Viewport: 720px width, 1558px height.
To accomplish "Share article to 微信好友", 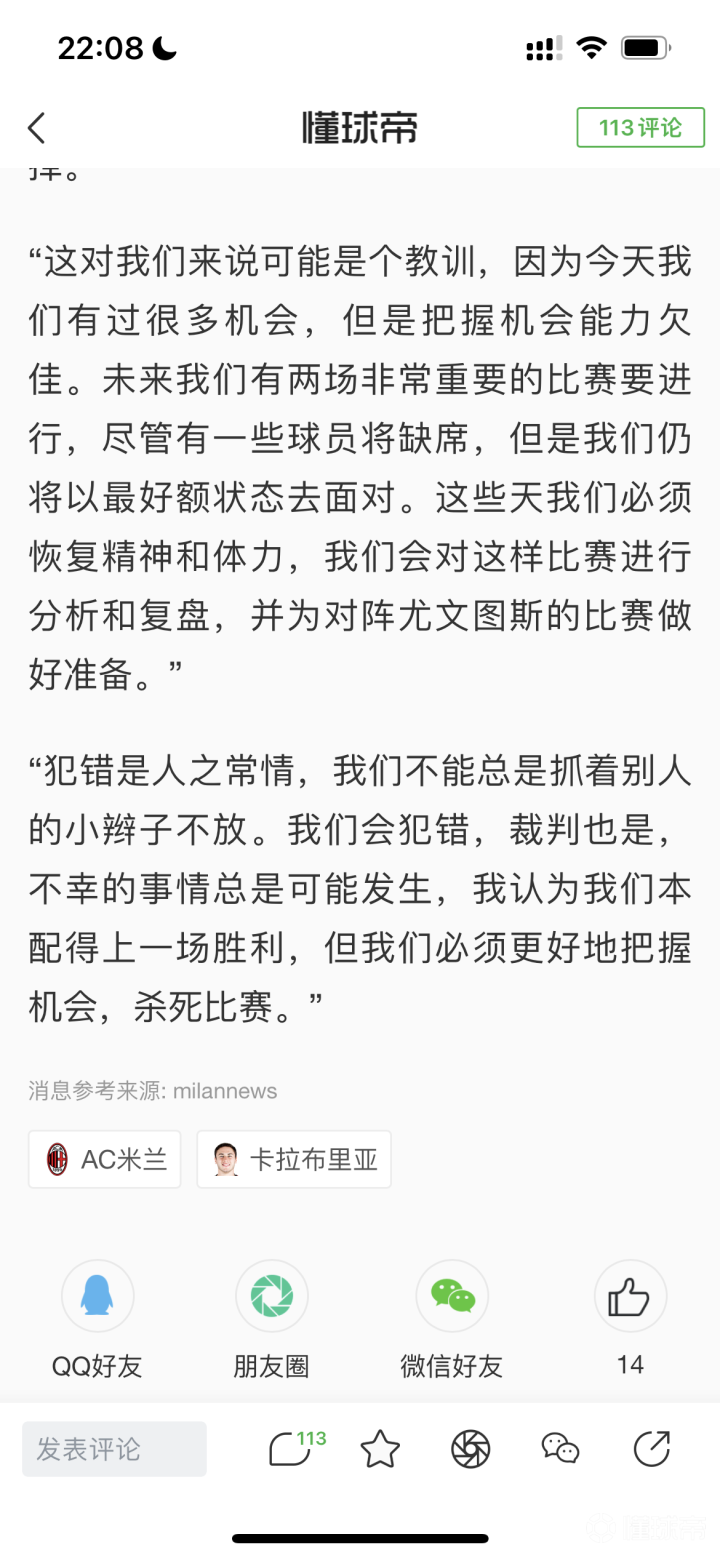I will tap(452, 1296).
